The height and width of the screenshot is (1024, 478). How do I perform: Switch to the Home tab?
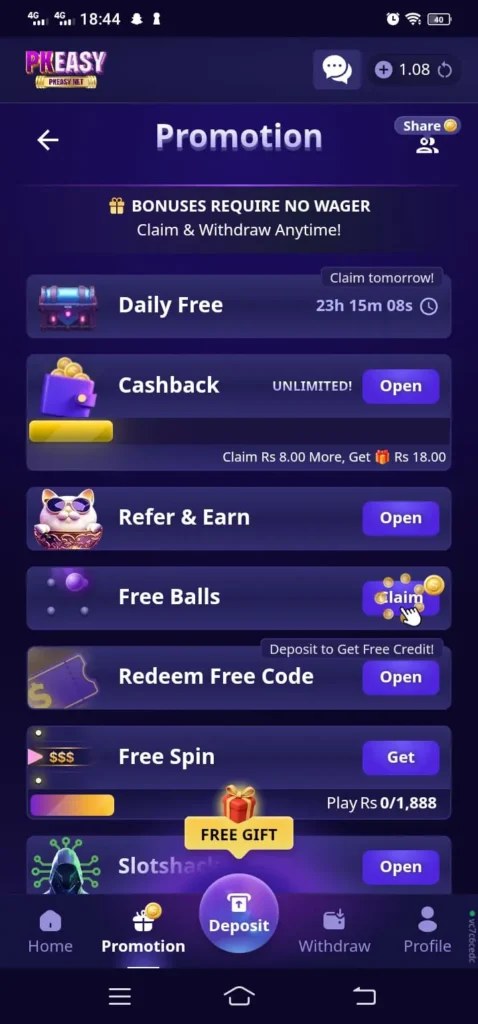coord(50,932)
